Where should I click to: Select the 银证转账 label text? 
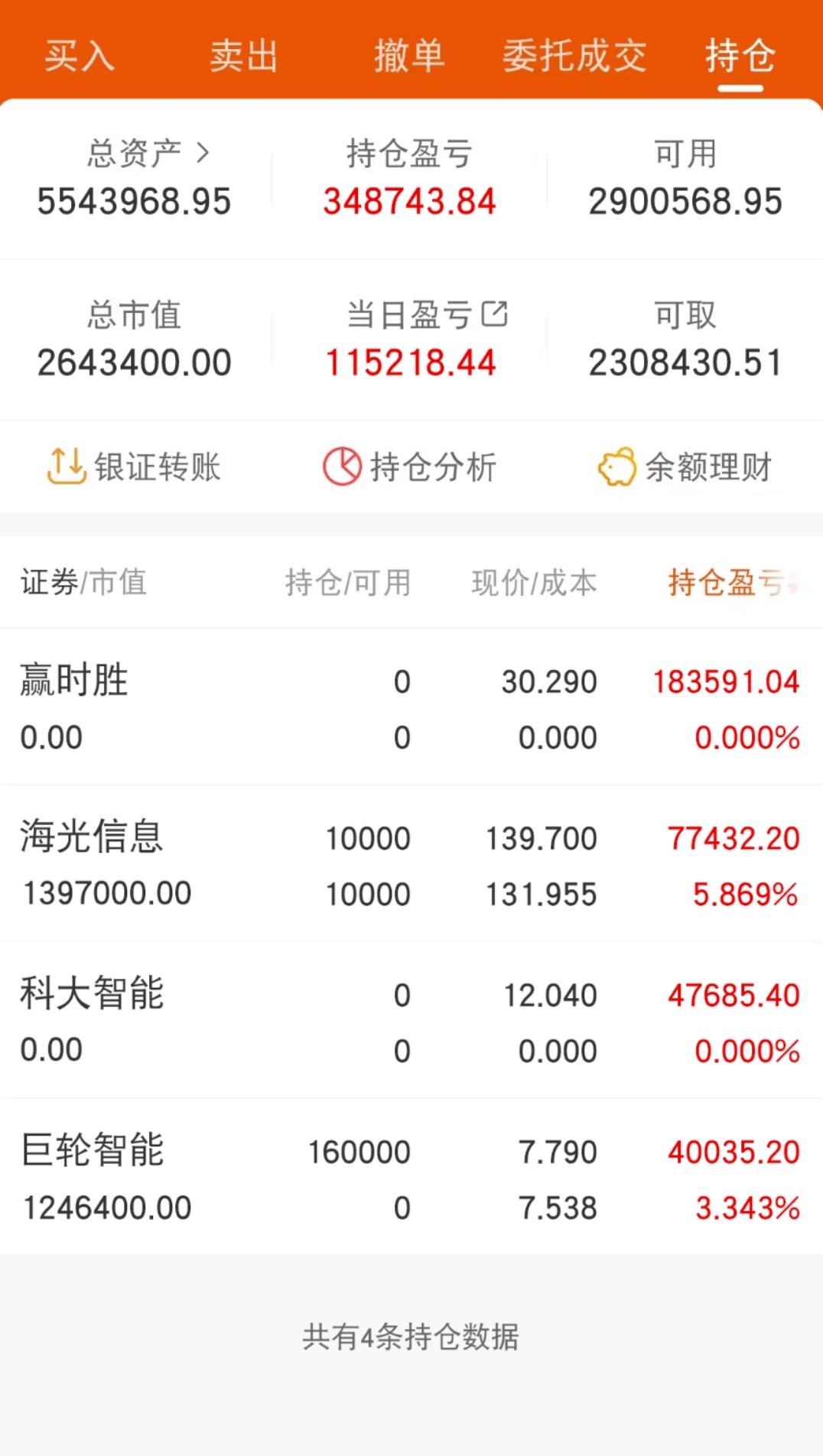point(157,467)
